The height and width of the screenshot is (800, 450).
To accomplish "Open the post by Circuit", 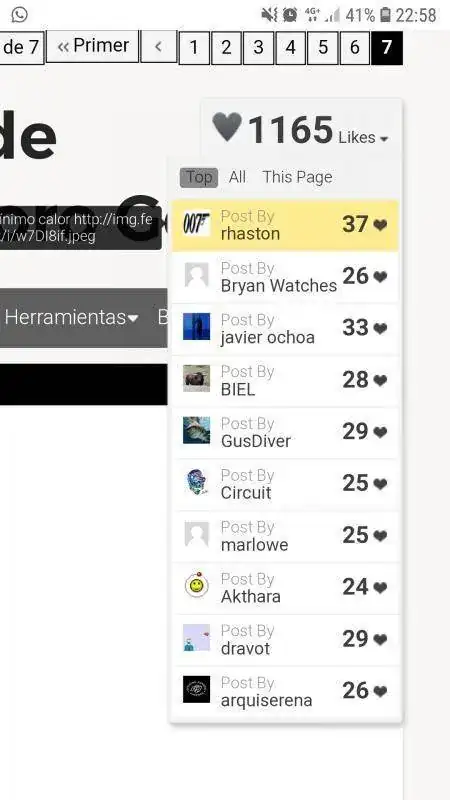I will click(285, 484).
